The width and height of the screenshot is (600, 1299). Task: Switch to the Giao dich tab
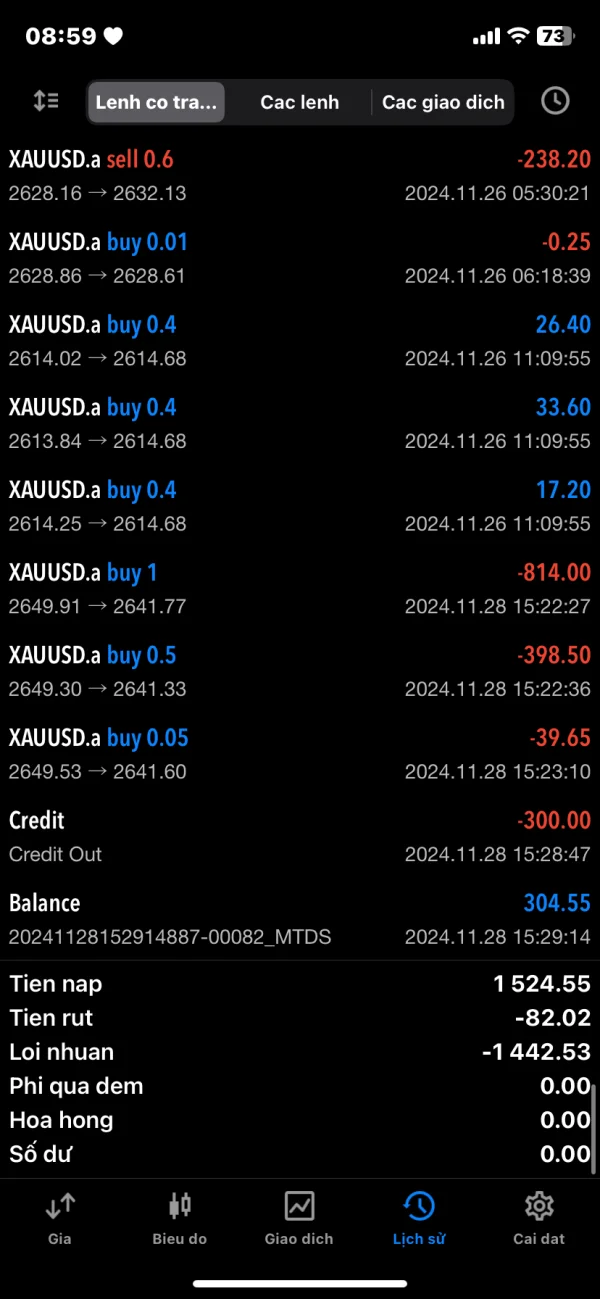tap(299, 1218)
